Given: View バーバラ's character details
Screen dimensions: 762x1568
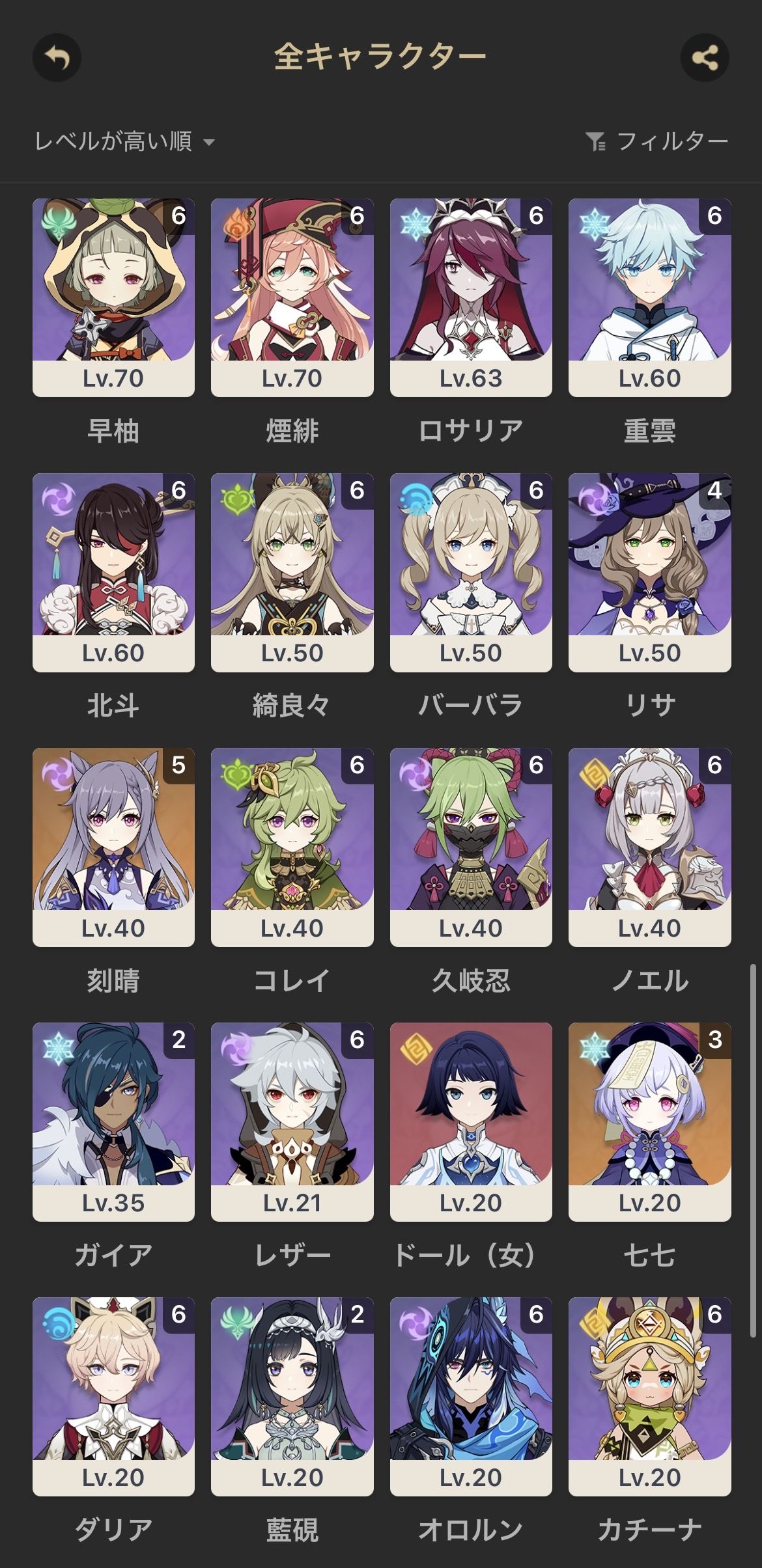Looking at the screenshot, I should 471,572.
